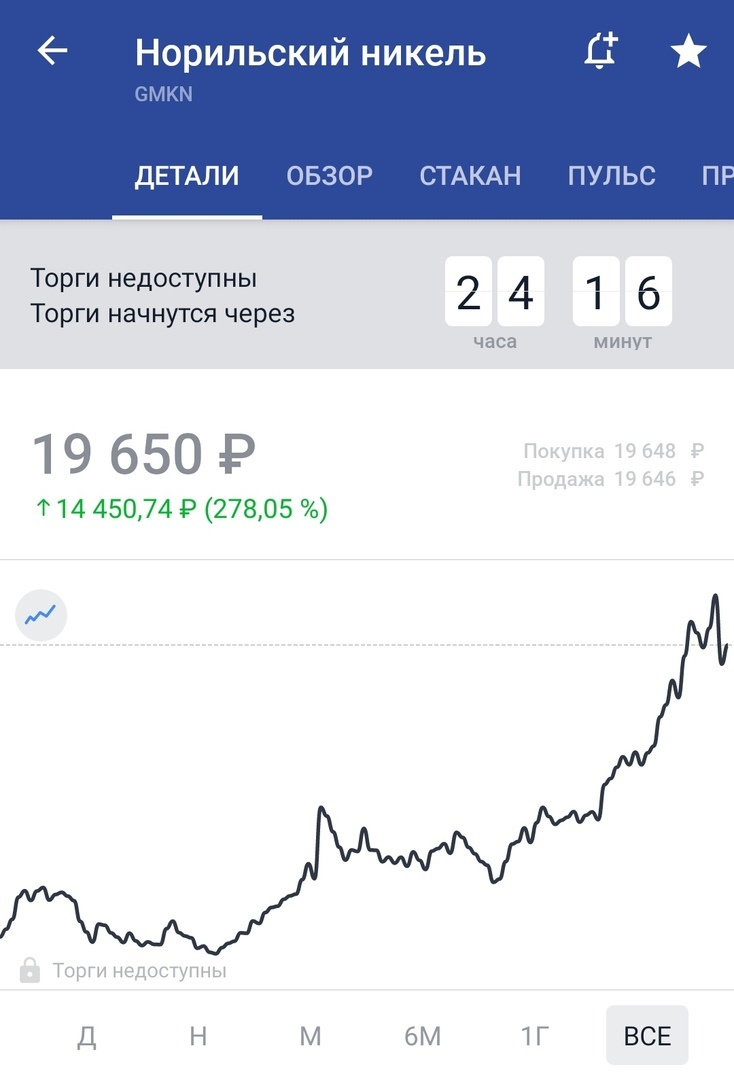Screen dimensions: 734x1080
Task: Choose the М monthly period
Action: (x=311, y=1036)
